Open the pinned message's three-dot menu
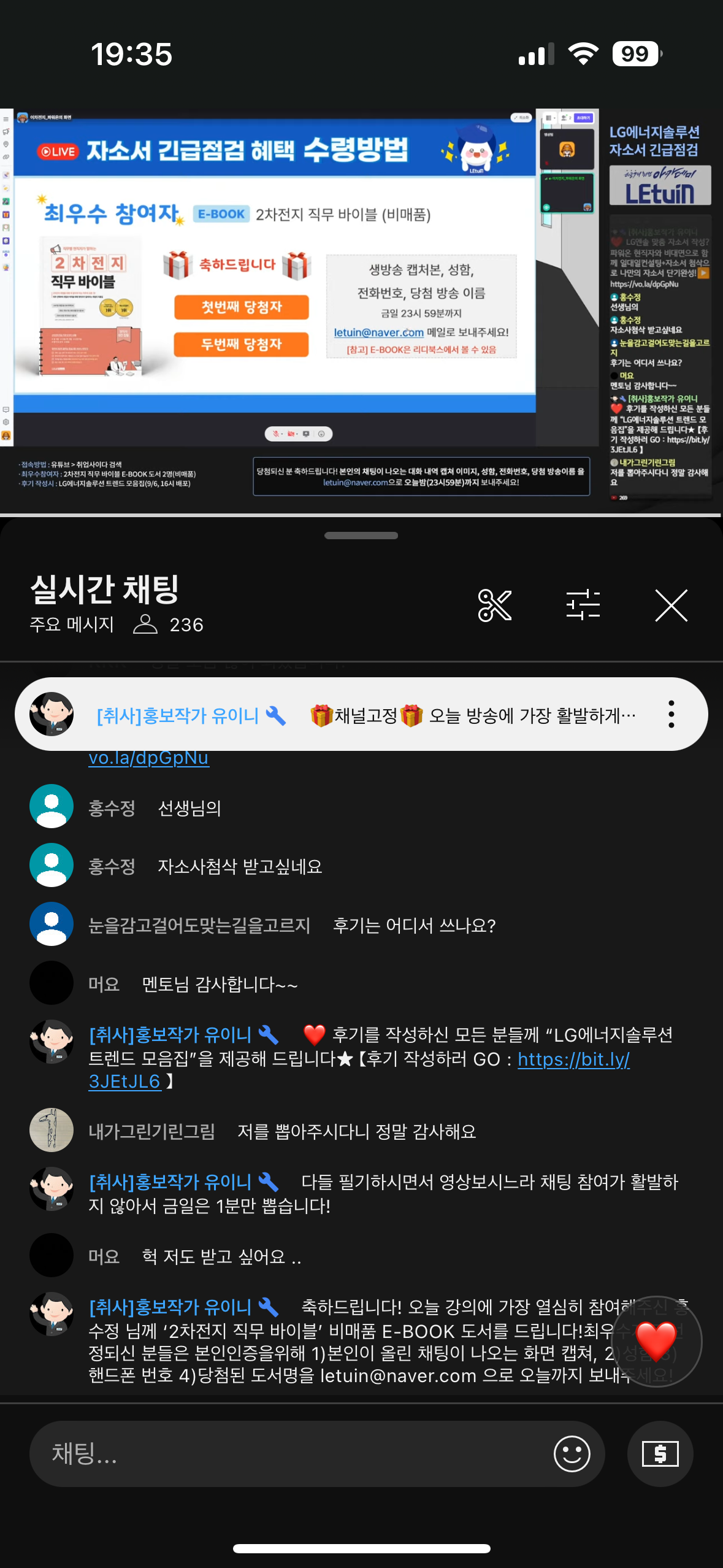The width and height of the screenshot is (723, 1568). (x=671, y=714)
